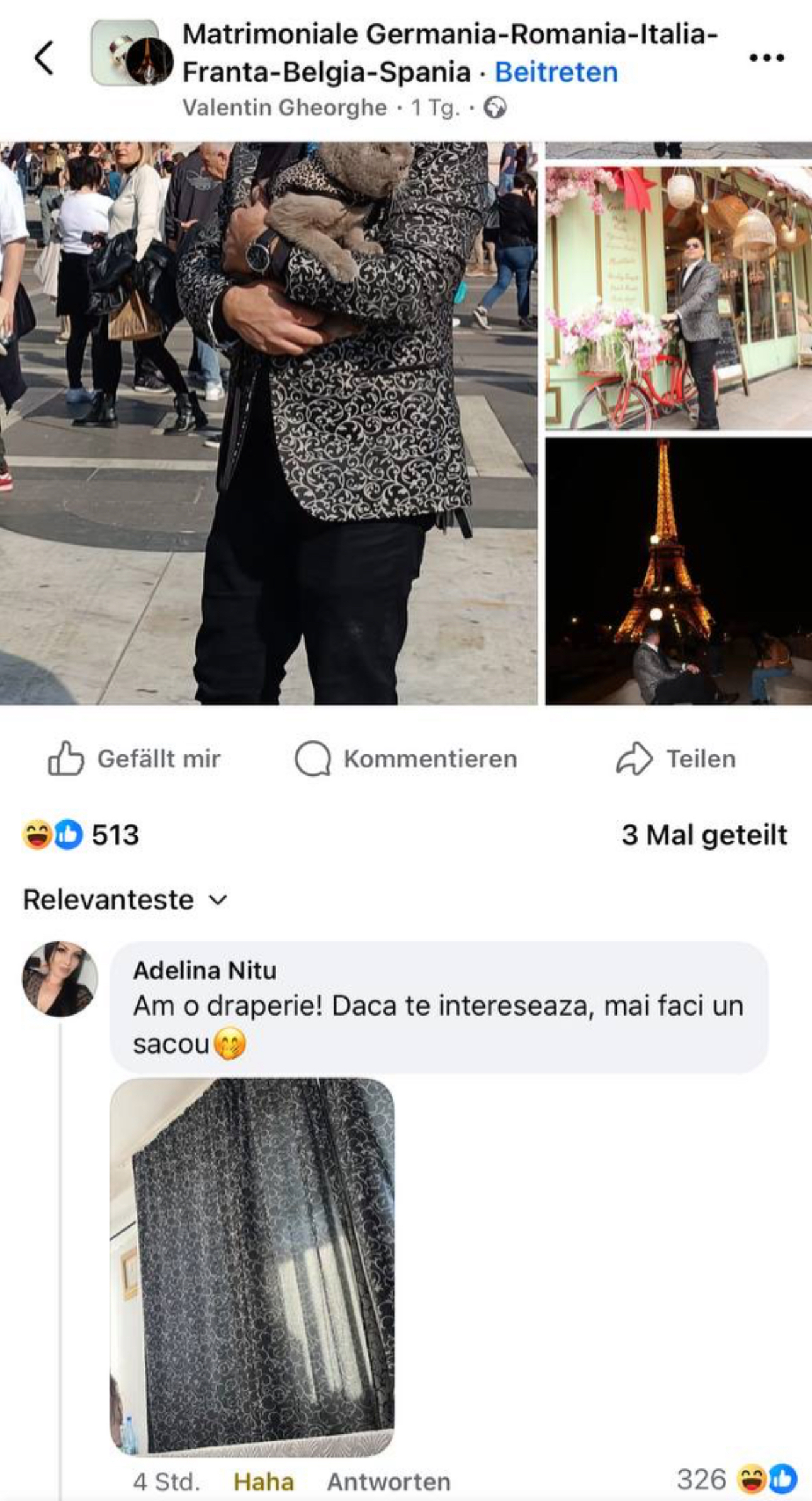812x1501 pixels.
Task: Open the photo with the red bicycle
Action: 679,298
